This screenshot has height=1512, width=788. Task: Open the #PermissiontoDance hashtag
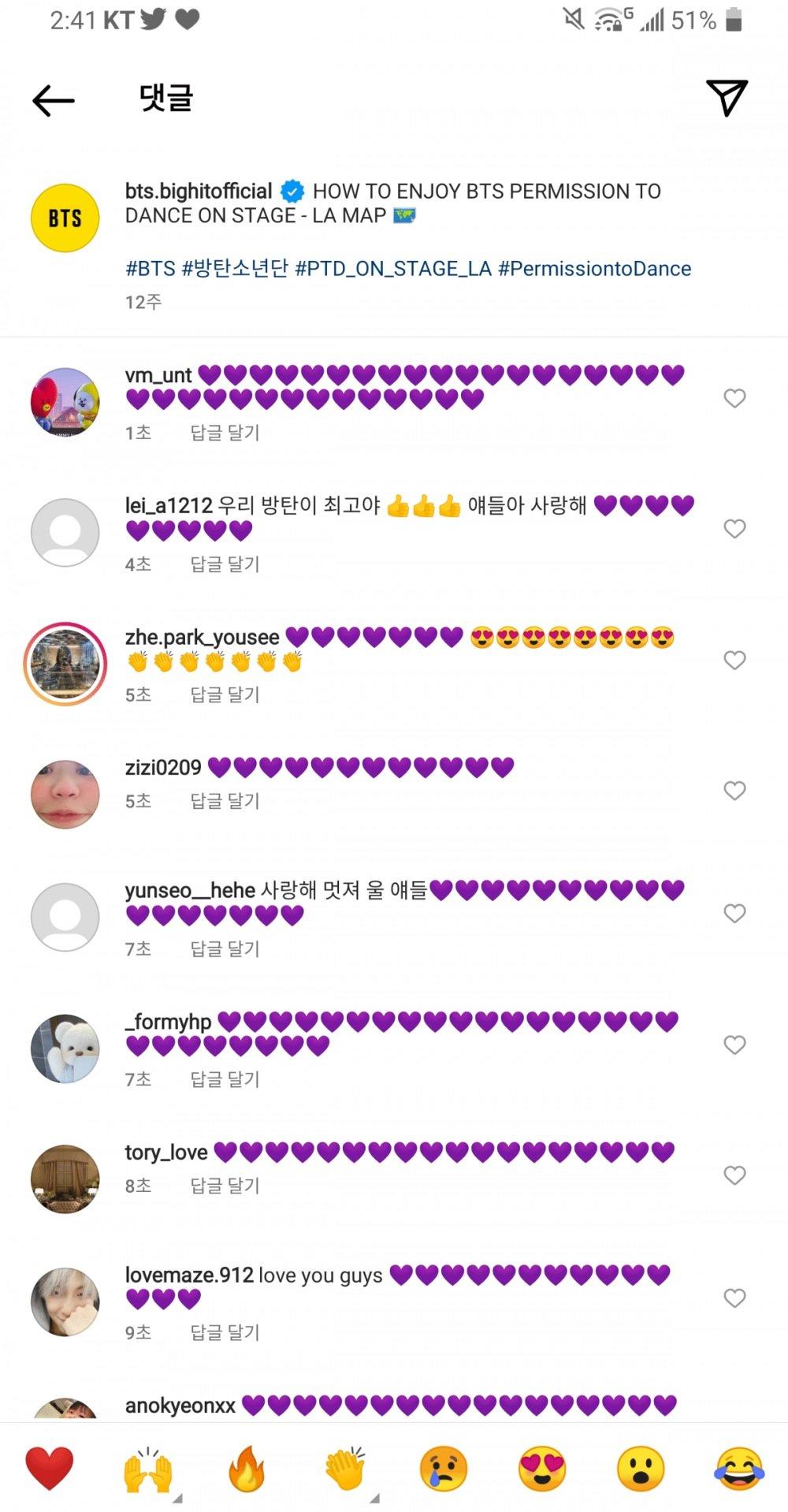click(x=594, y=269)
